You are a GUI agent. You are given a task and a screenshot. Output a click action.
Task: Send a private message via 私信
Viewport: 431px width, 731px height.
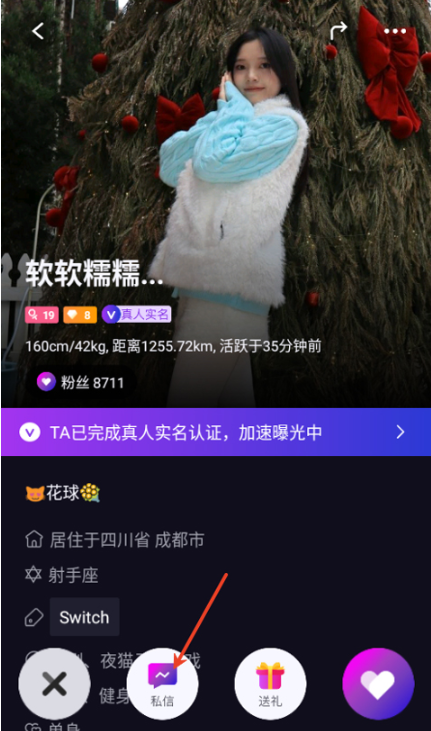coord(162,684)
